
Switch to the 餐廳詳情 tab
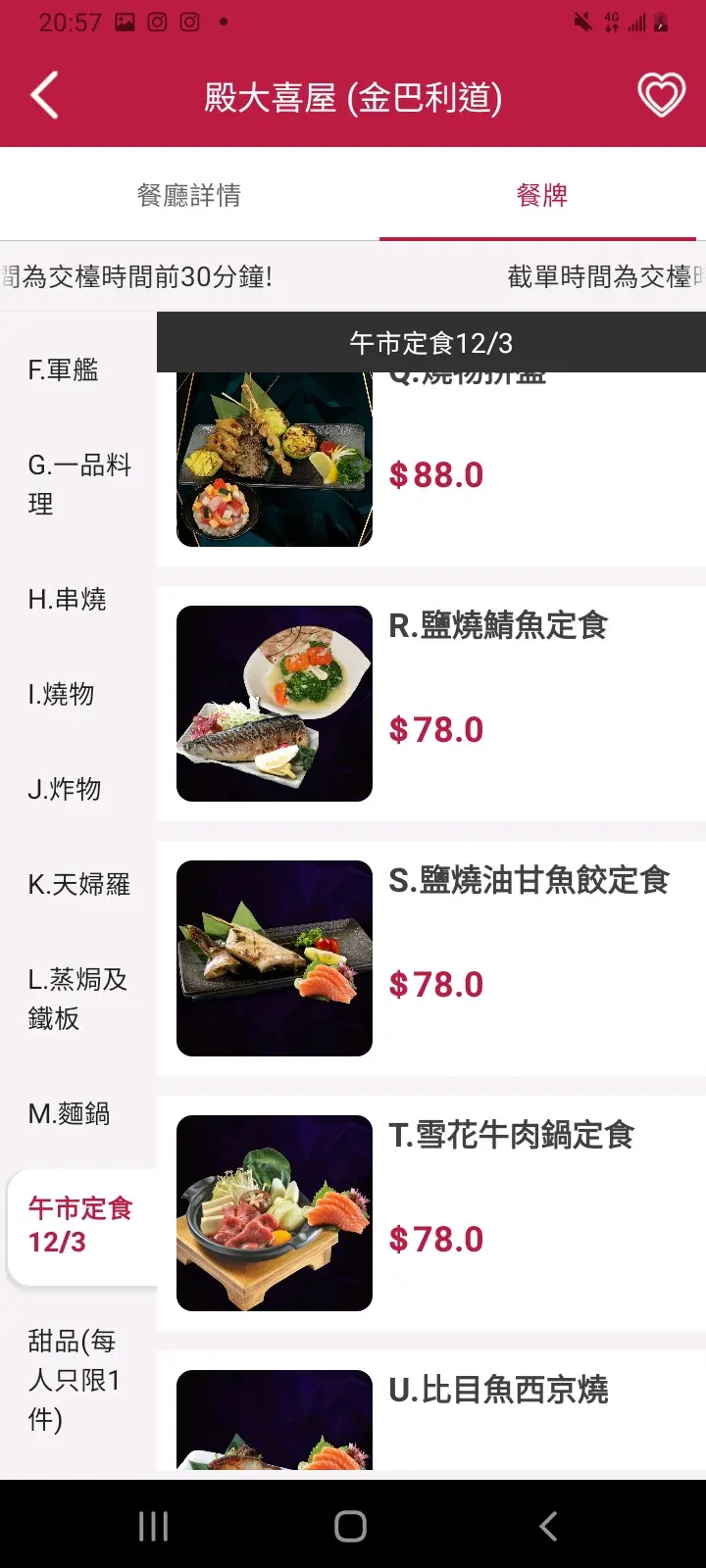pyautogui.click(x=189, y=195)
